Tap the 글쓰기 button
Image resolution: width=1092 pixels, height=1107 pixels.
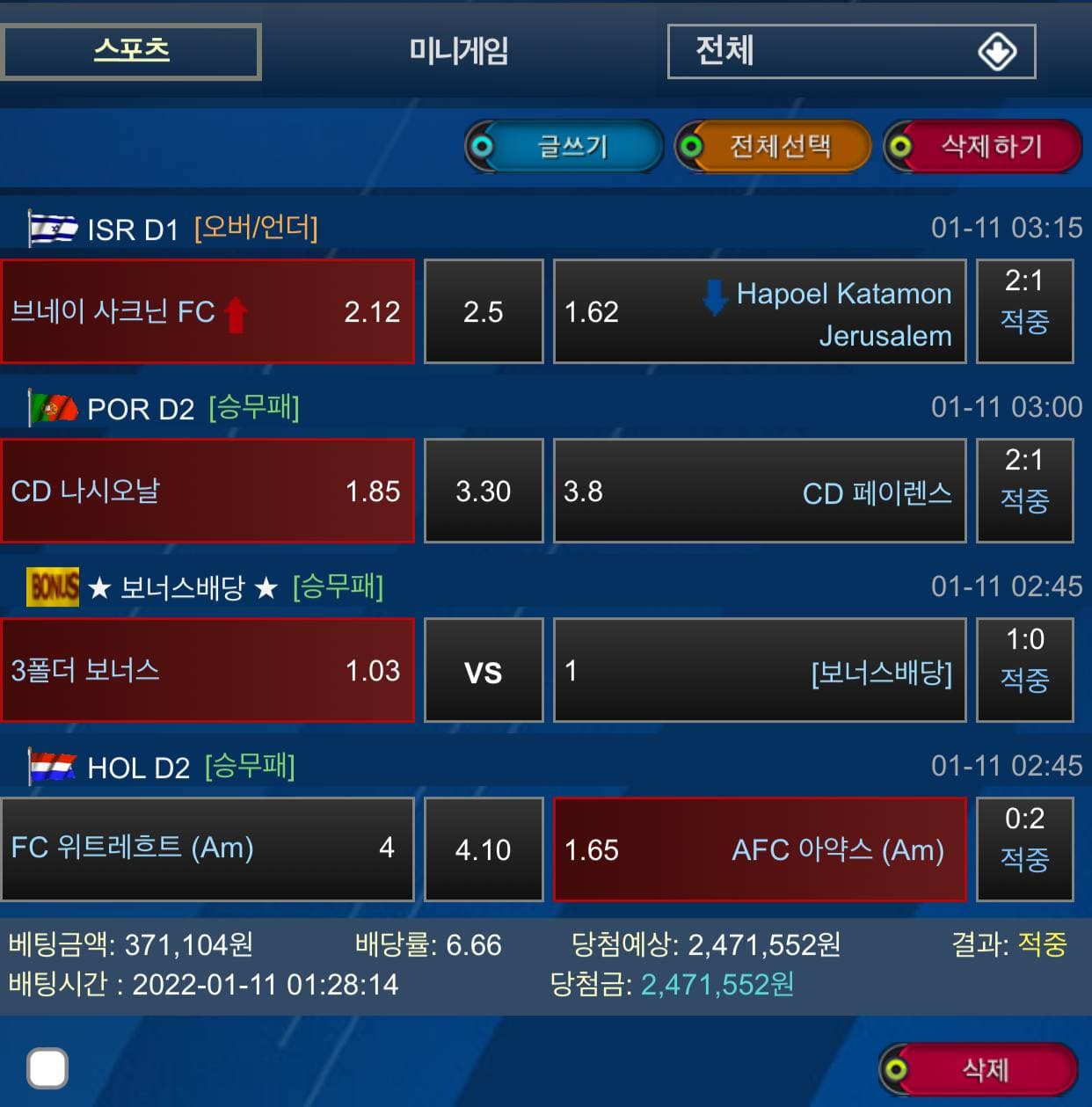pos(564,146)
